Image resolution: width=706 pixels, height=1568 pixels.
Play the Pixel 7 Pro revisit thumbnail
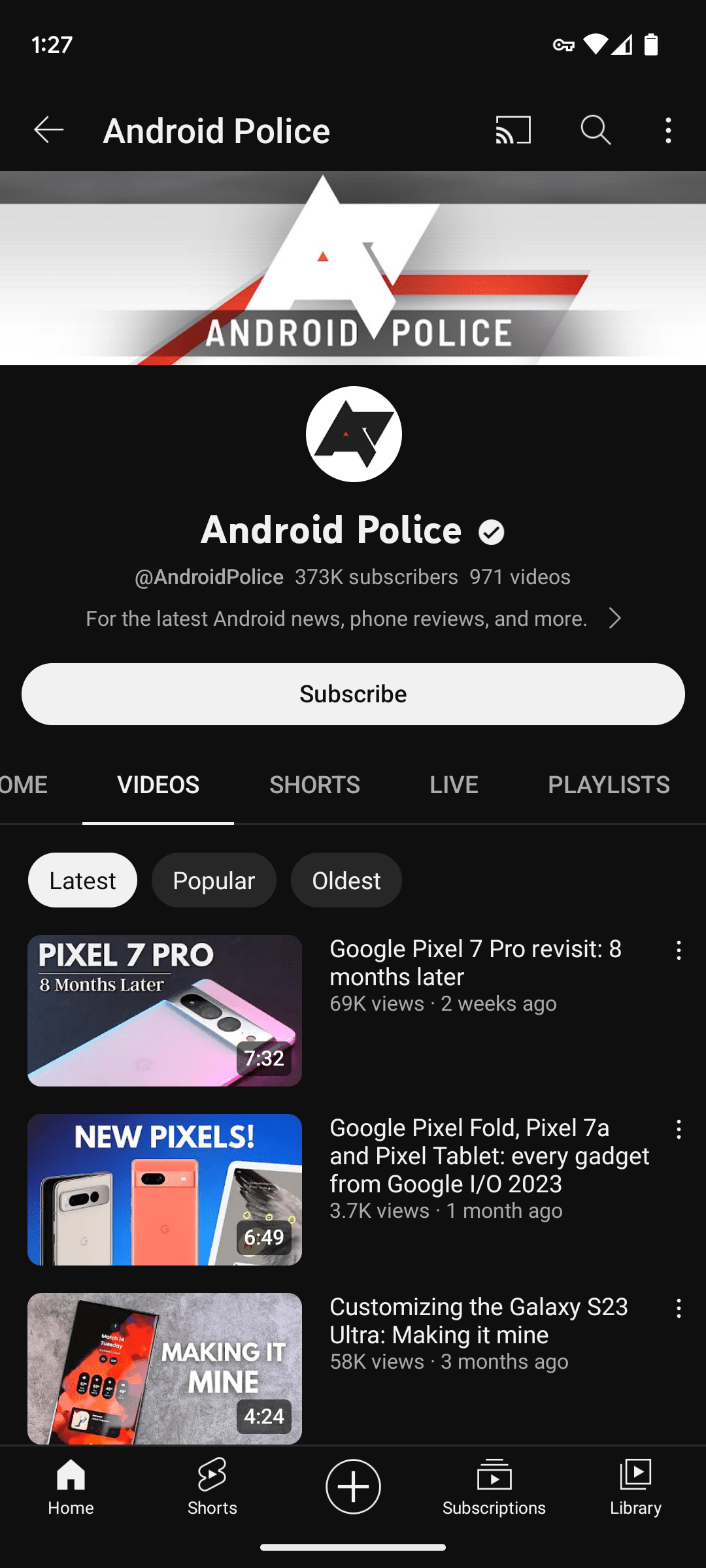click(164, 1009)
